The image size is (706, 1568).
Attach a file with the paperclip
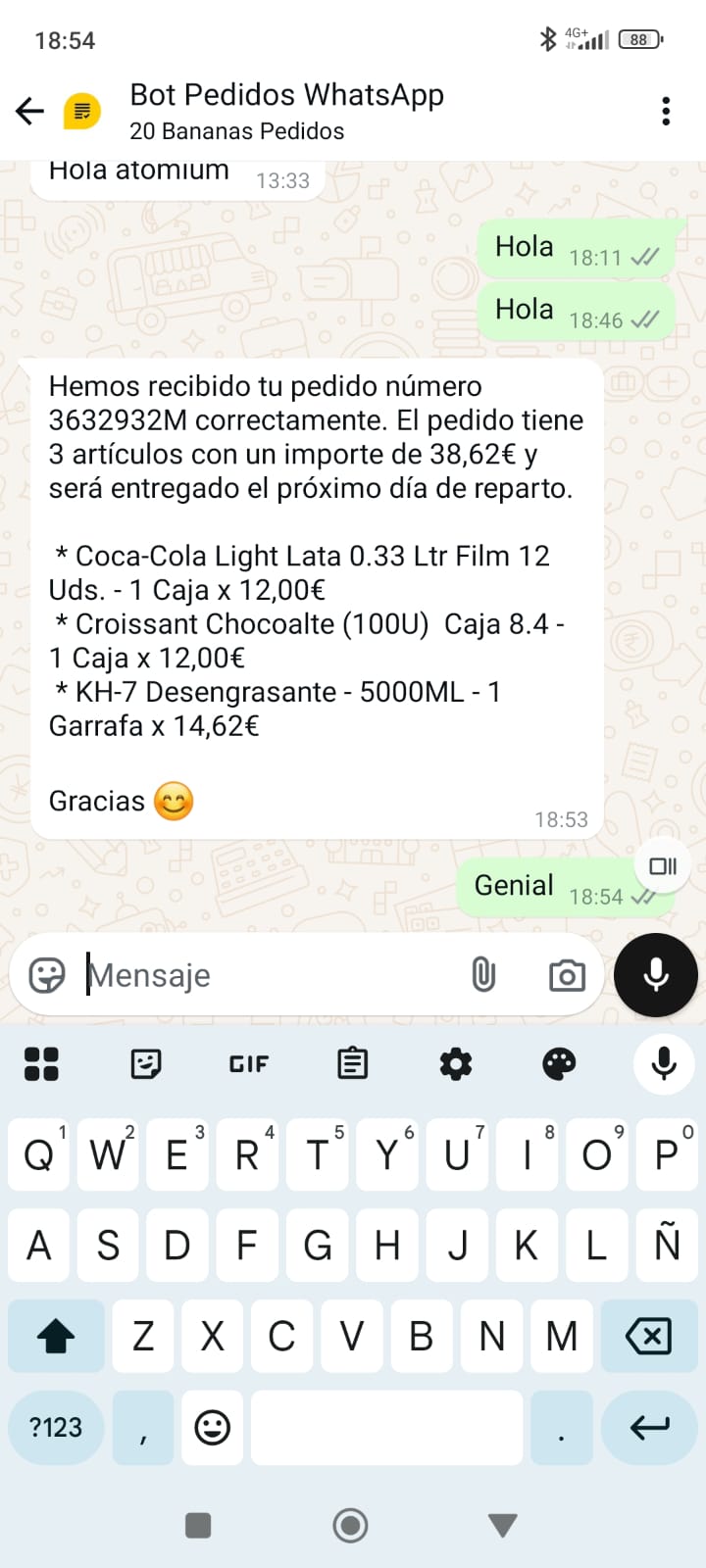(x=483, y=975)
